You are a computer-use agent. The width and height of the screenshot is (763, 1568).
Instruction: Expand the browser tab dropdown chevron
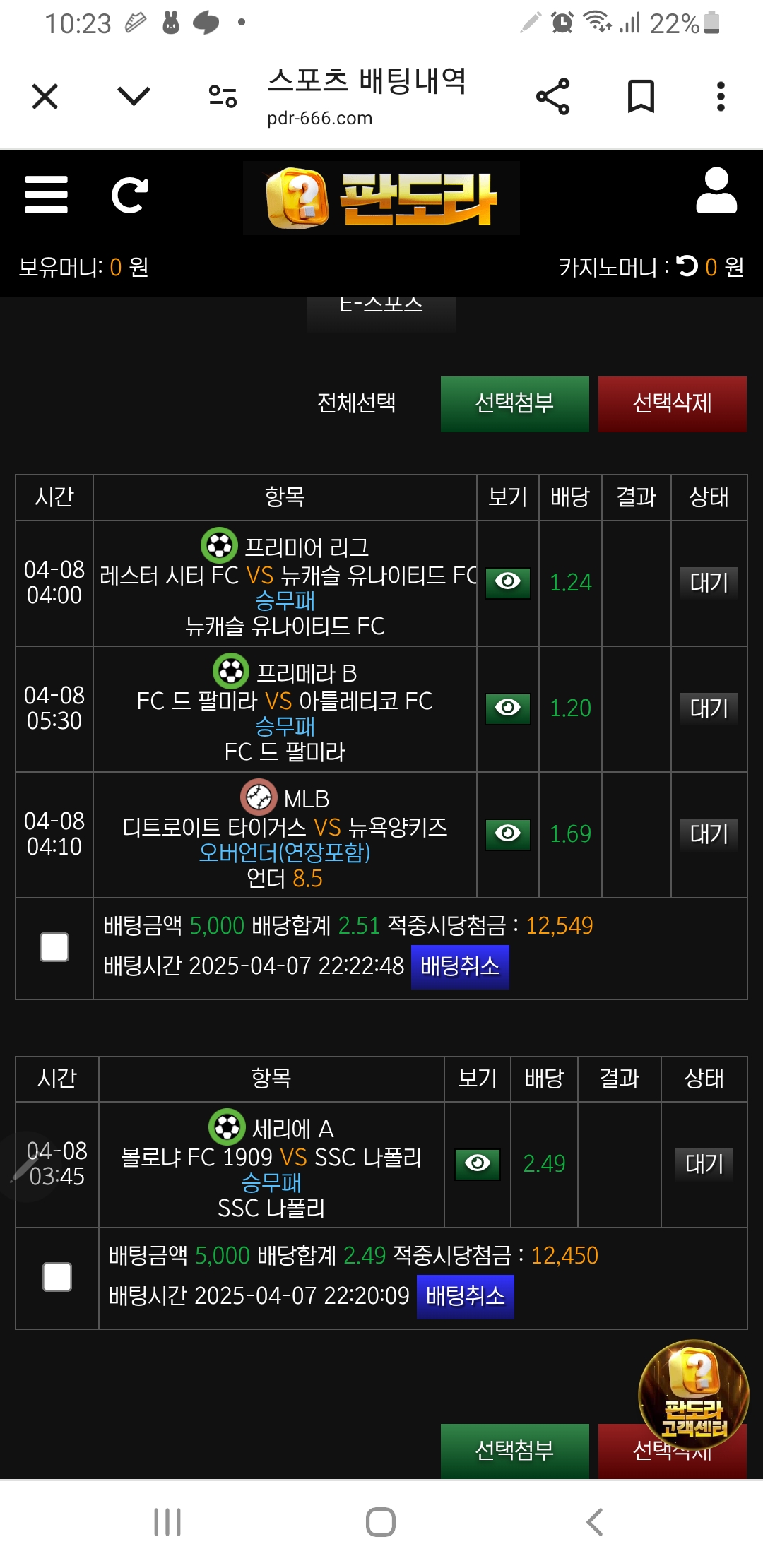coord(134,96)
